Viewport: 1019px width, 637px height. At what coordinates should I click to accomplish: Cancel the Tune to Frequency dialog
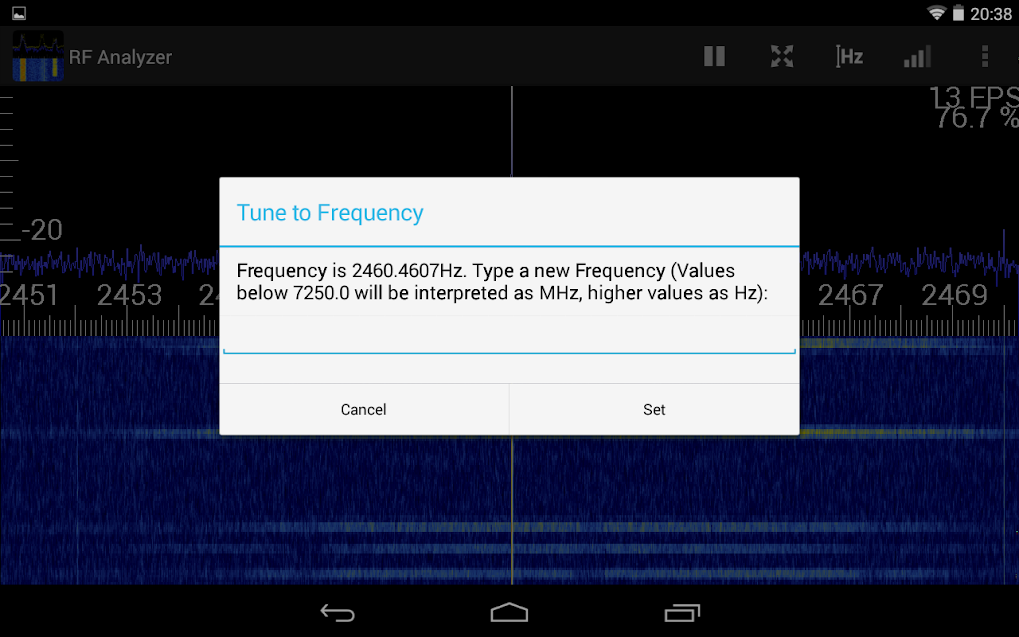(364, 409)
